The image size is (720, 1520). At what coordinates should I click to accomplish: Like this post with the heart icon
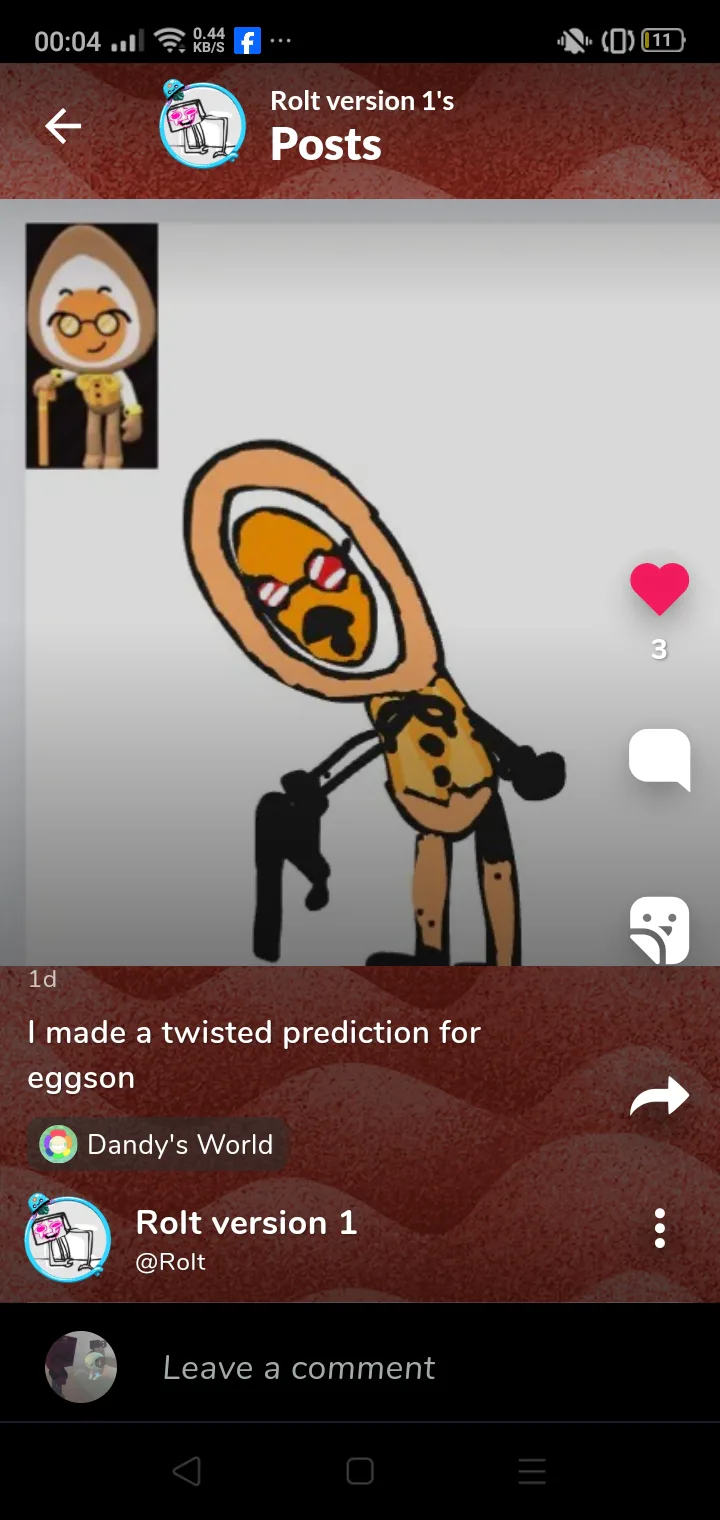click(x=659, y=589)
